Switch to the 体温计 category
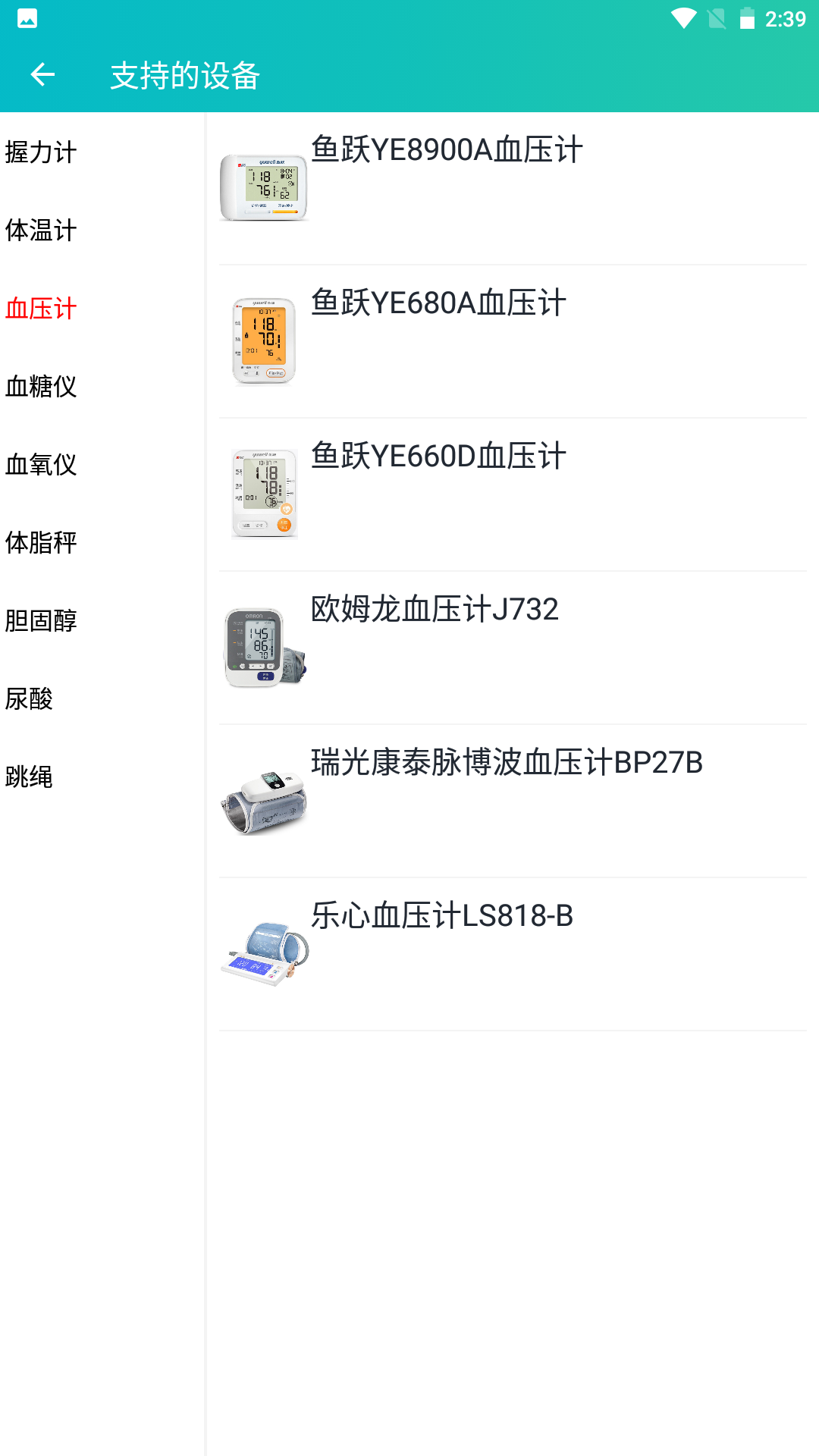Viewport: 819px width, 1456px height. (41, 231)
